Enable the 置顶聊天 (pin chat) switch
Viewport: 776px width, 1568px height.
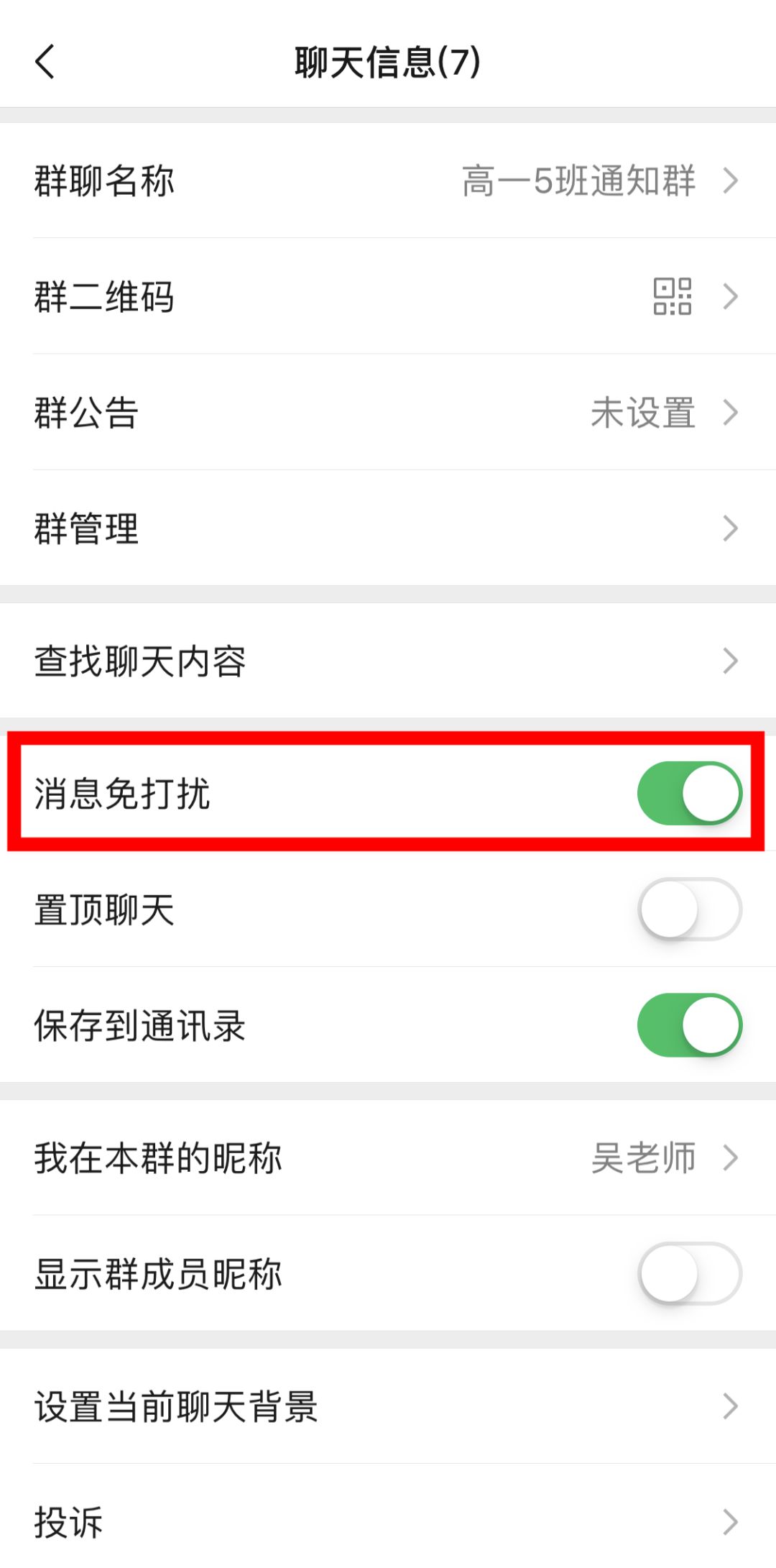(689, 909)
